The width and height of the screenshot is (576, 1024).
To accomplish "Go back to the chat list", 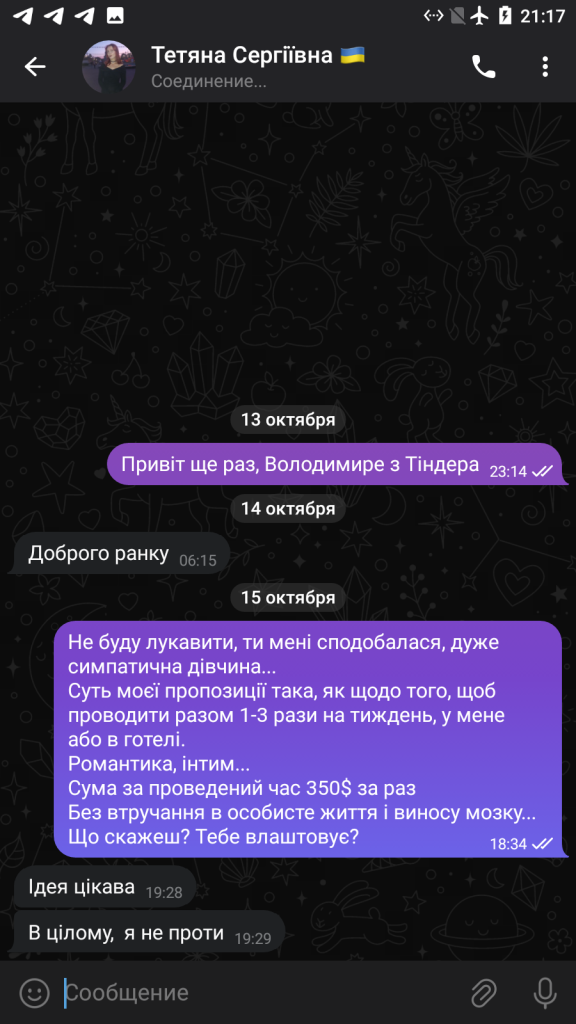I will pos(35,67).
